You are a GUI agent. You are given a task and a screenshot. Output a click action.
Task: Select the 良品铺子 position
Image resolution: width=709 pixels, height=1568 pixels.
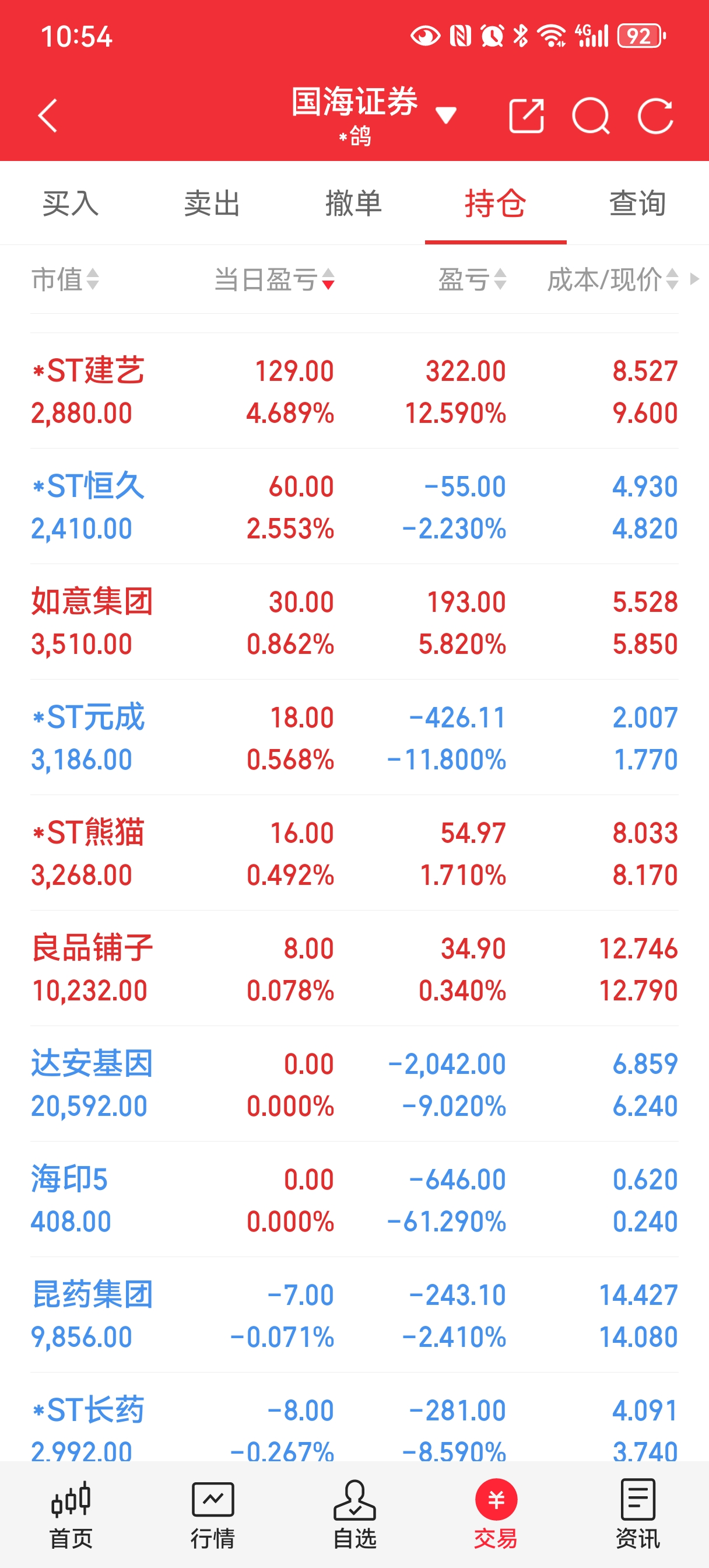354,968
